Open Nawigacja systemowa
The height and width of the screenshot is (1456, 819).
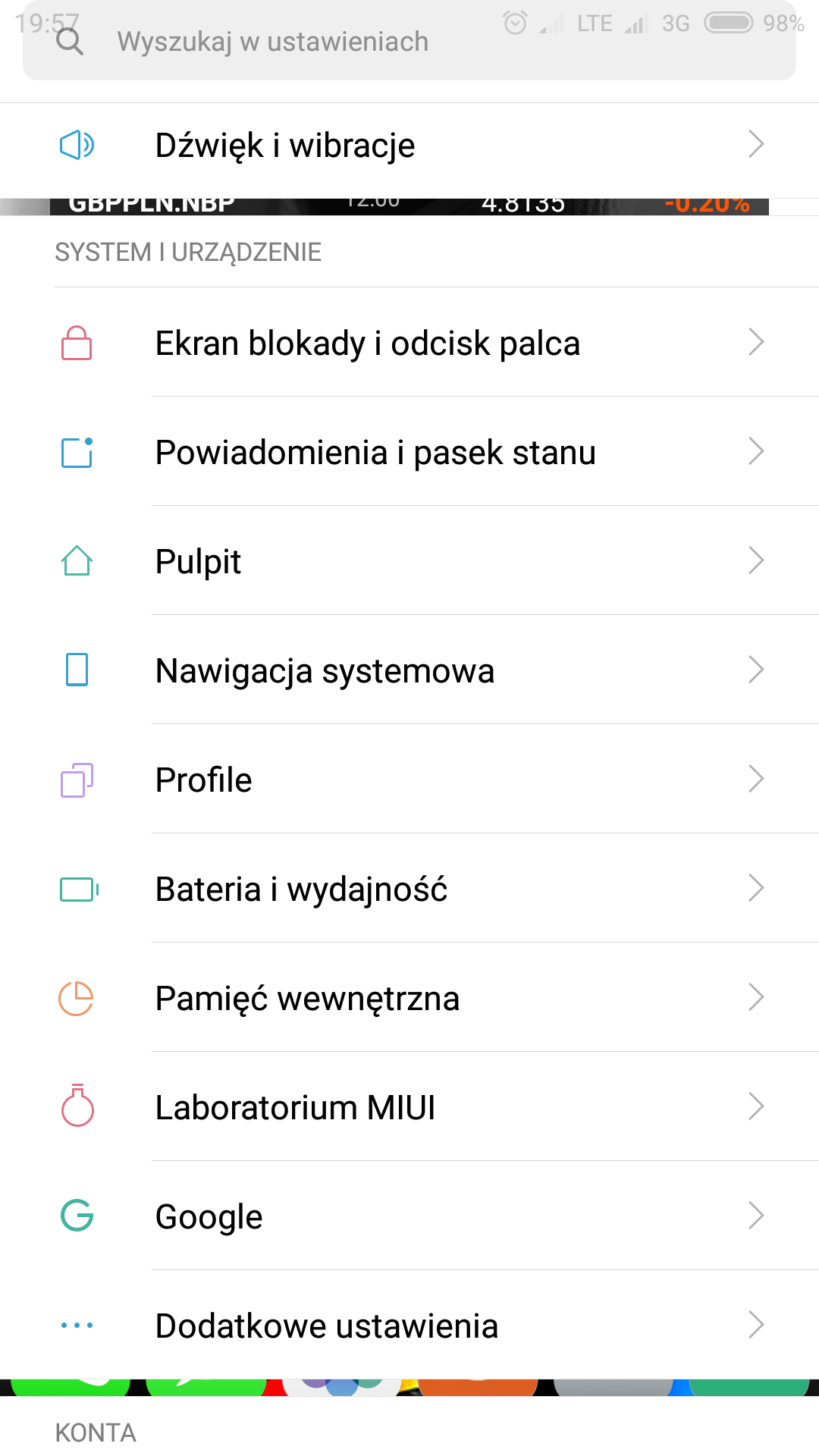click(x=409, y=670)
